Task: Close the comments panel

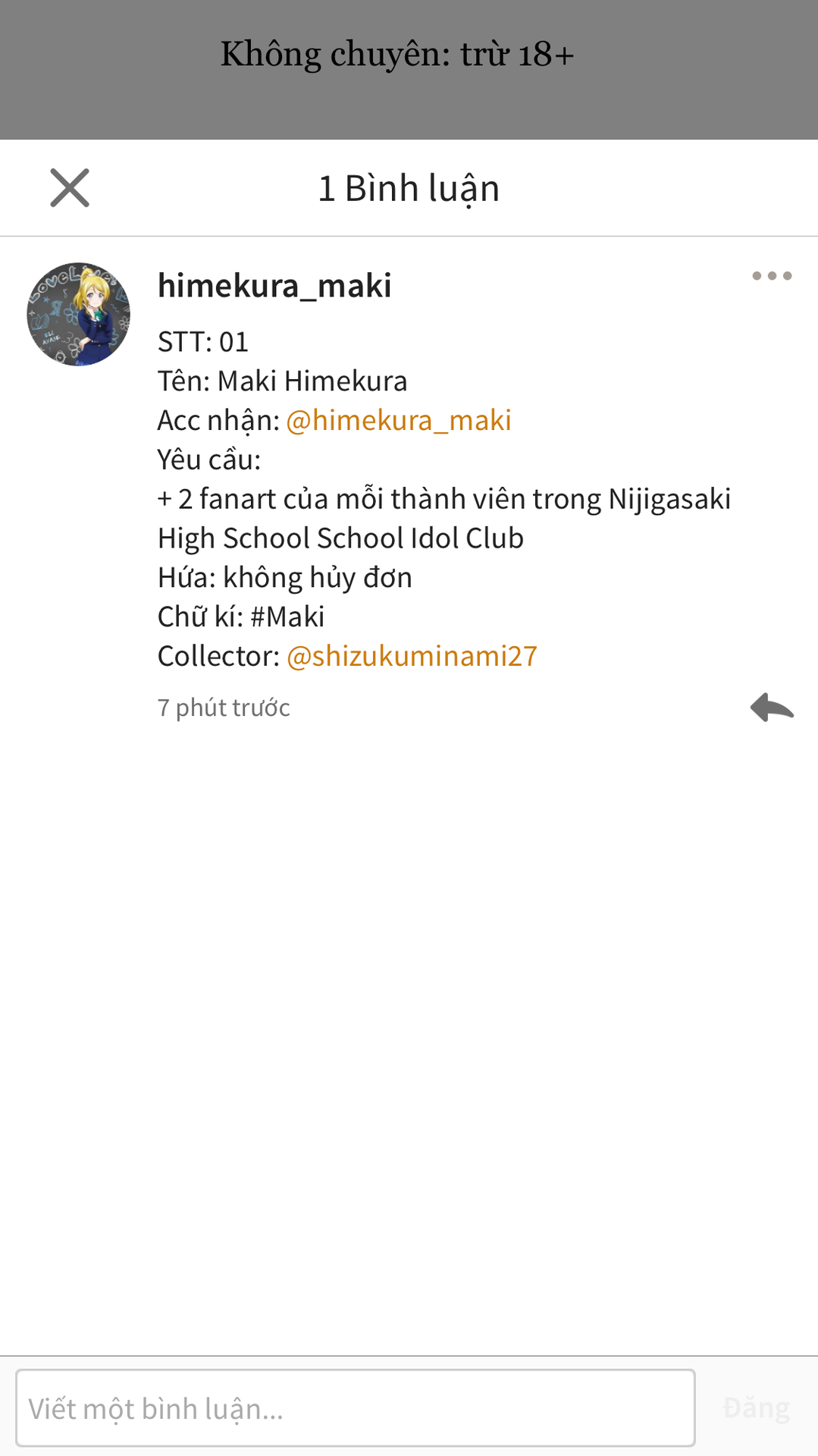Action: (70, 188)
